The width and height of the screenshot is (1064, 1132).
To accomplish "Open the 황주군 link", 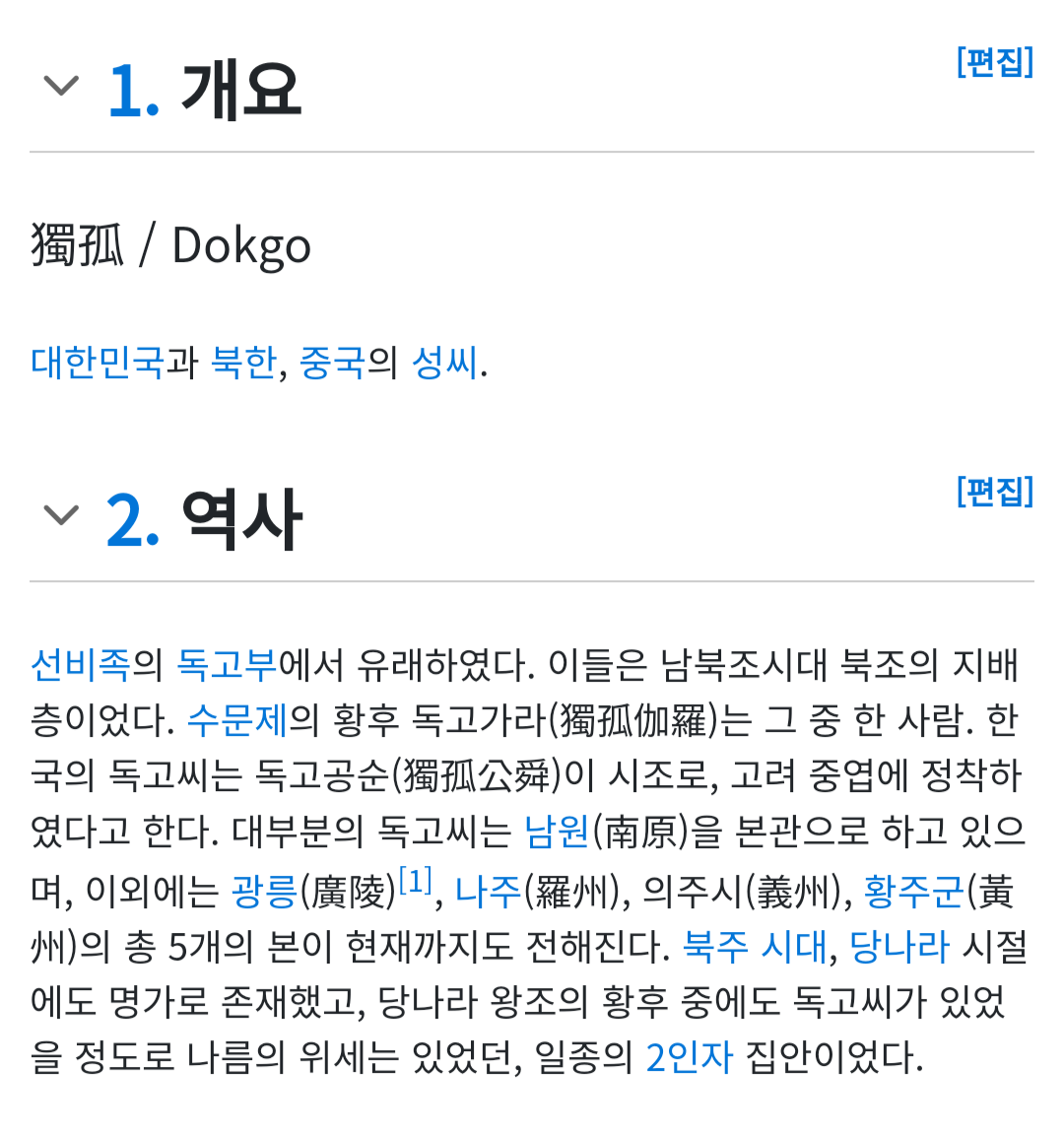I will pos(913,892).
